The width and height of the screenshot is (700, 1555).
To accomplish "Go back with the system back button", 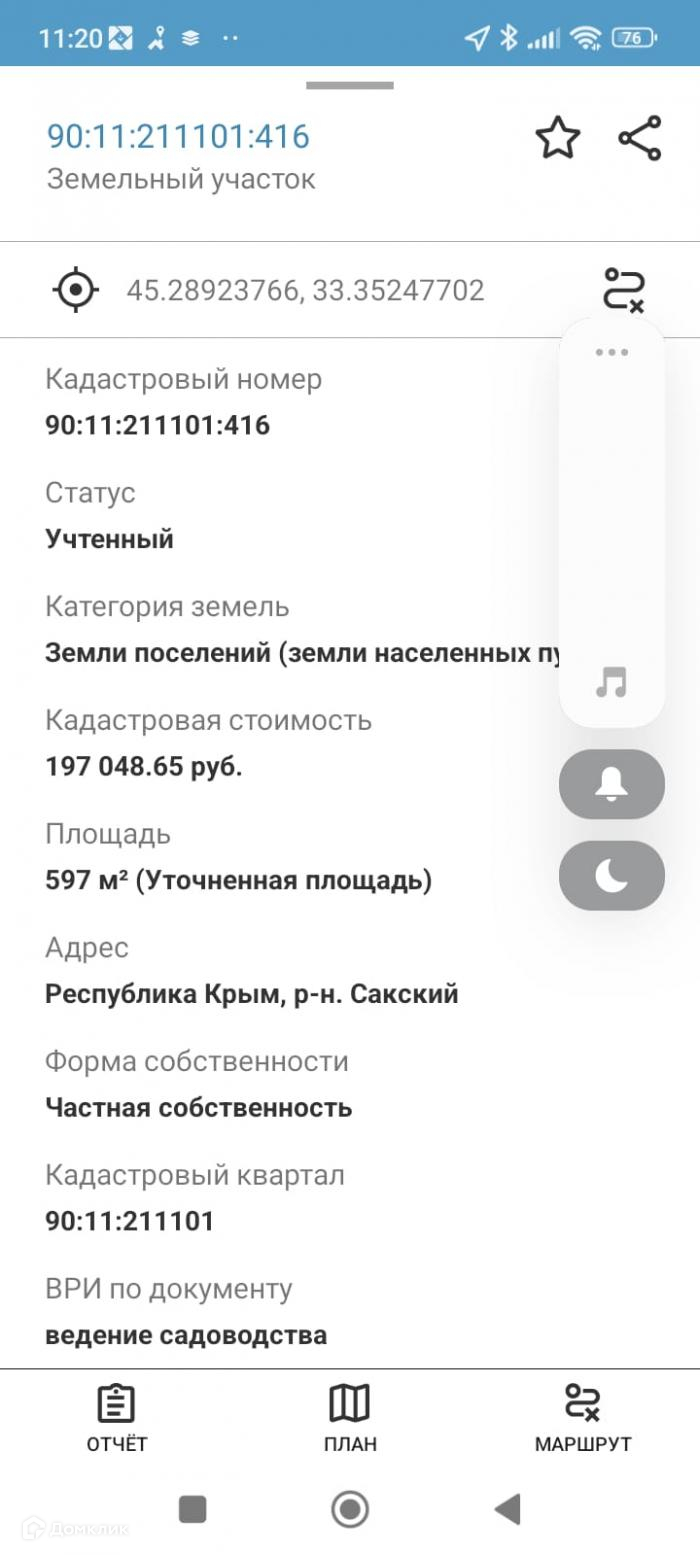I will point(508,1509).
